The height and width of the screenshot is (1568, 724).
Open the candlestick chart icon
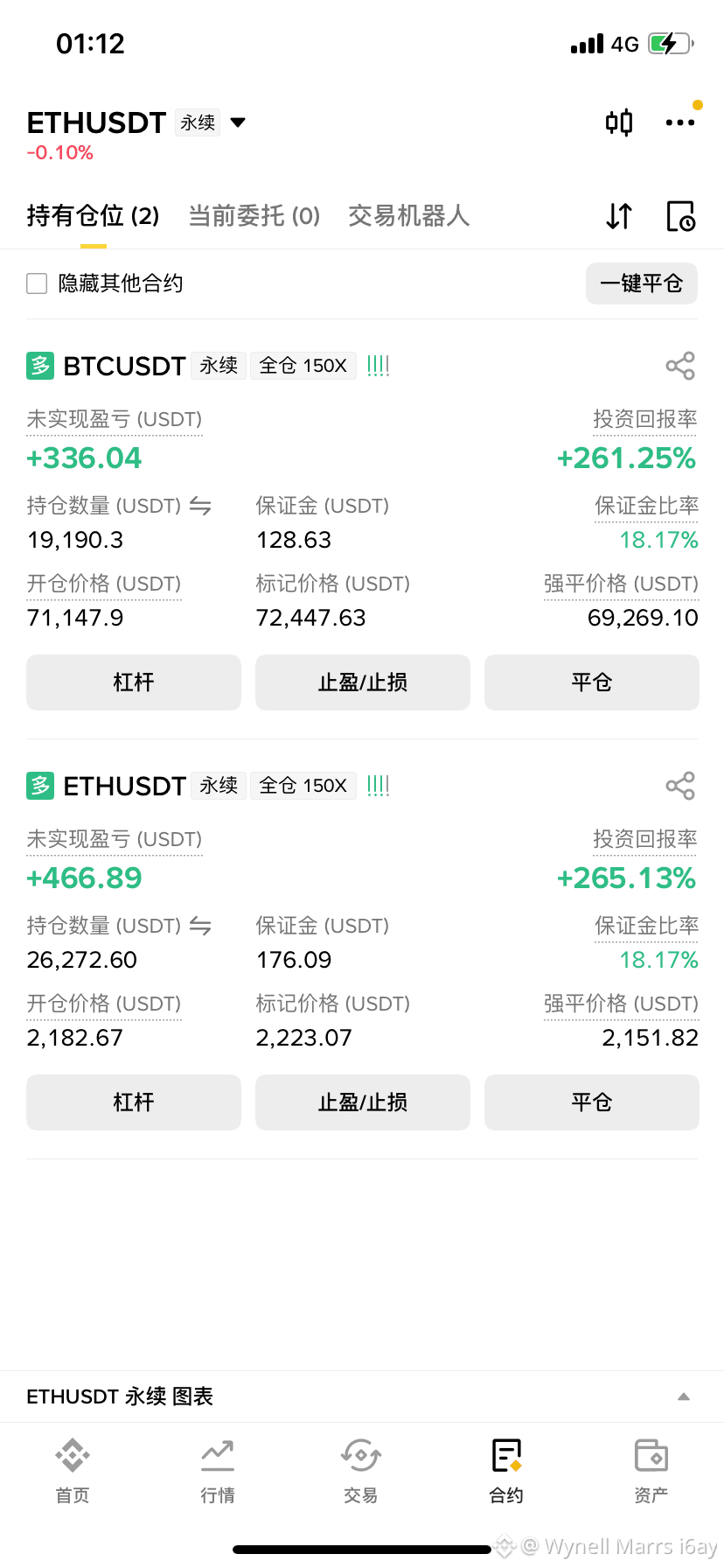(x=619, y=122)
